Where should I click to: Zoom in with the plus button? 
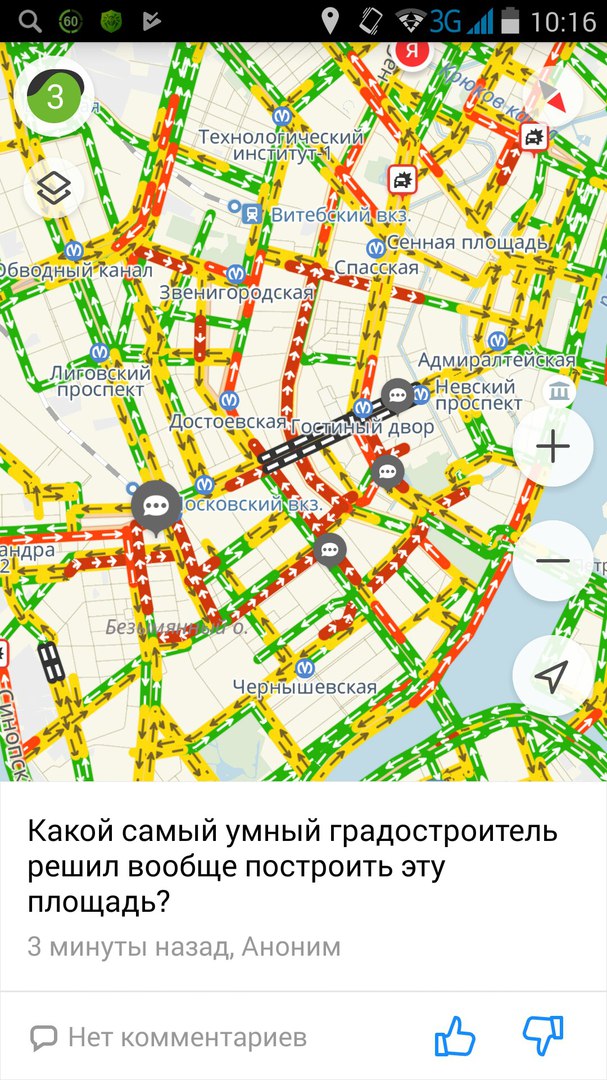click(552, 447)
